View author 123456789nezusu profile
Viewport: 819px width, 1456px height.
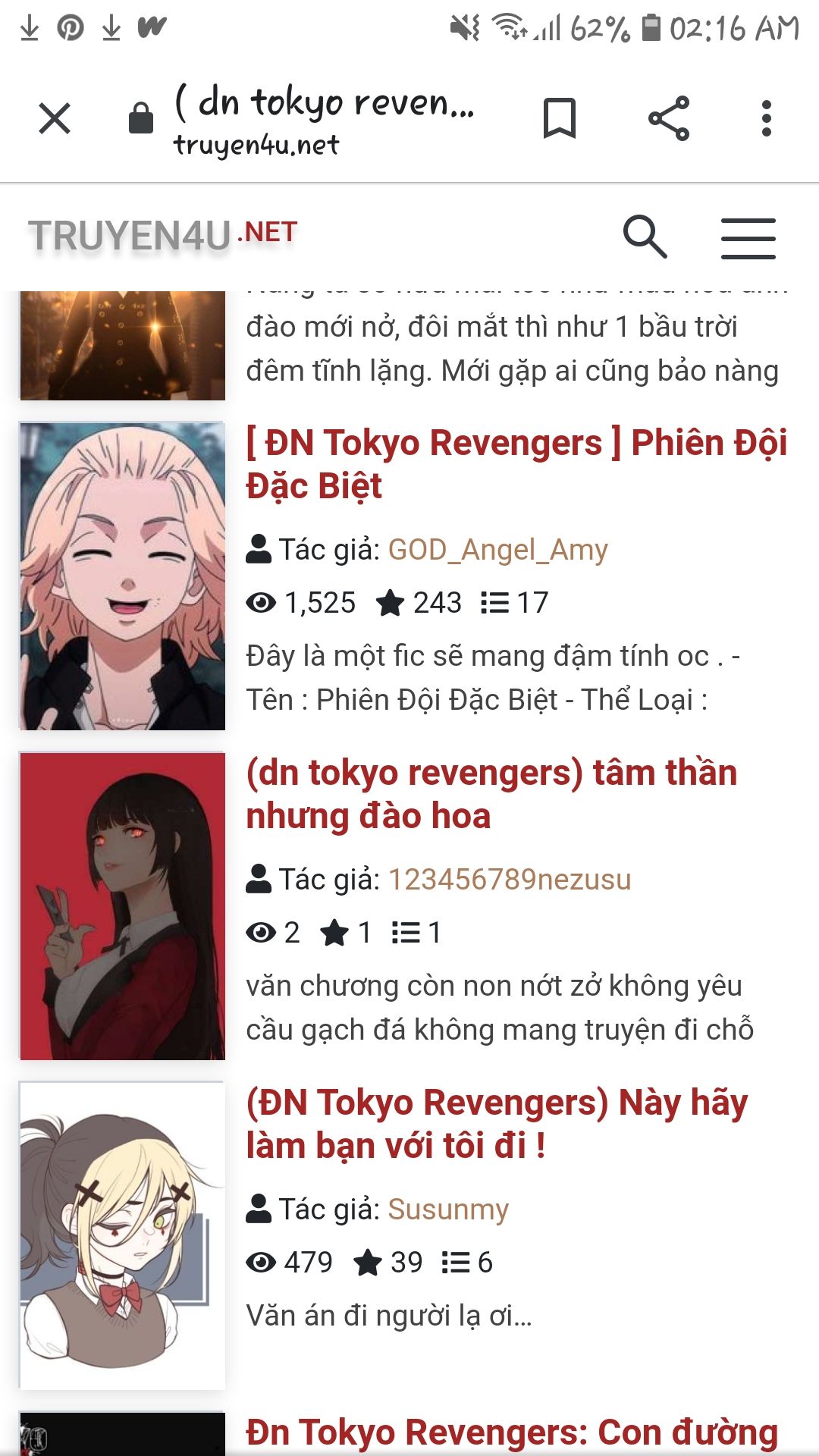(510, 879)
